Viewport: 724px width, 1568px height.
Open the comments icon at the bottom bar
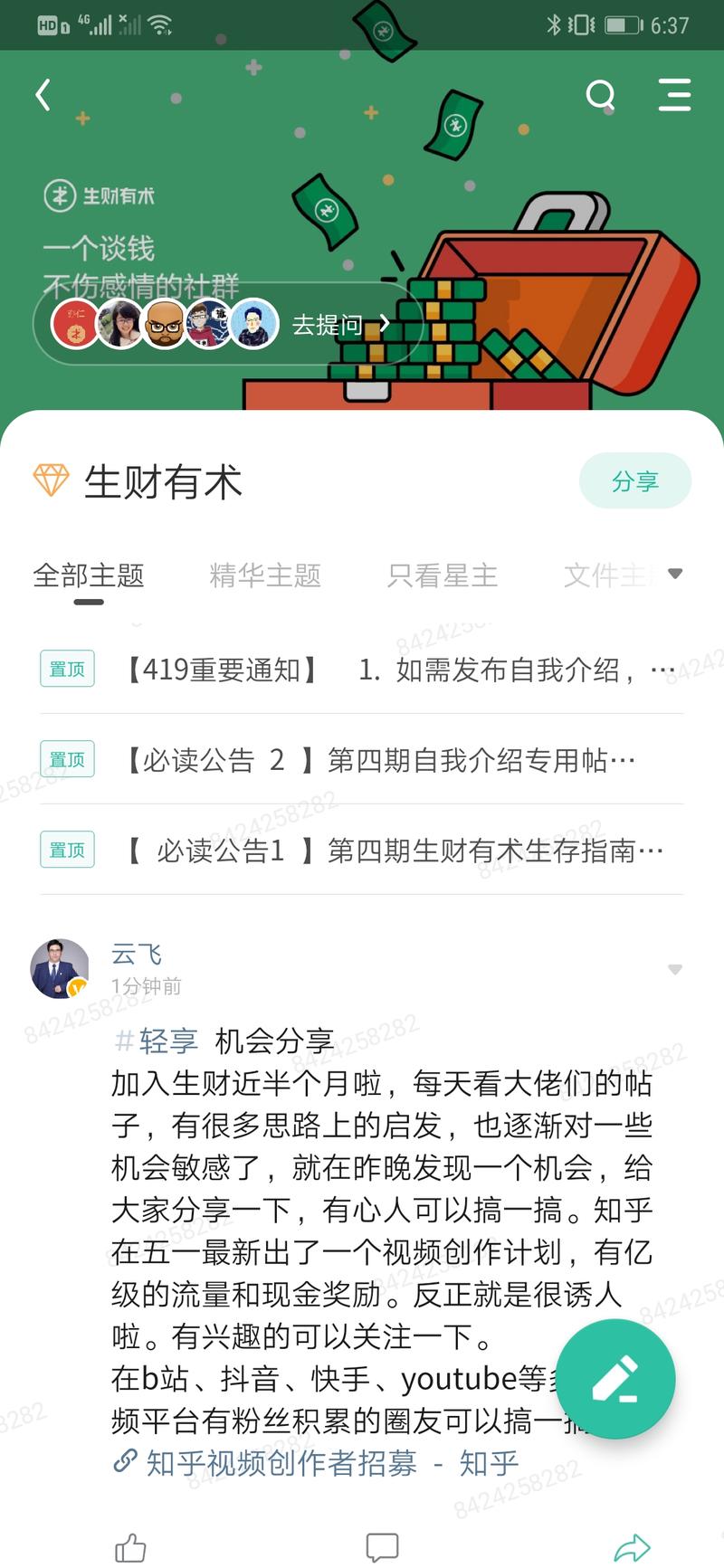[x=382, y=1547]
